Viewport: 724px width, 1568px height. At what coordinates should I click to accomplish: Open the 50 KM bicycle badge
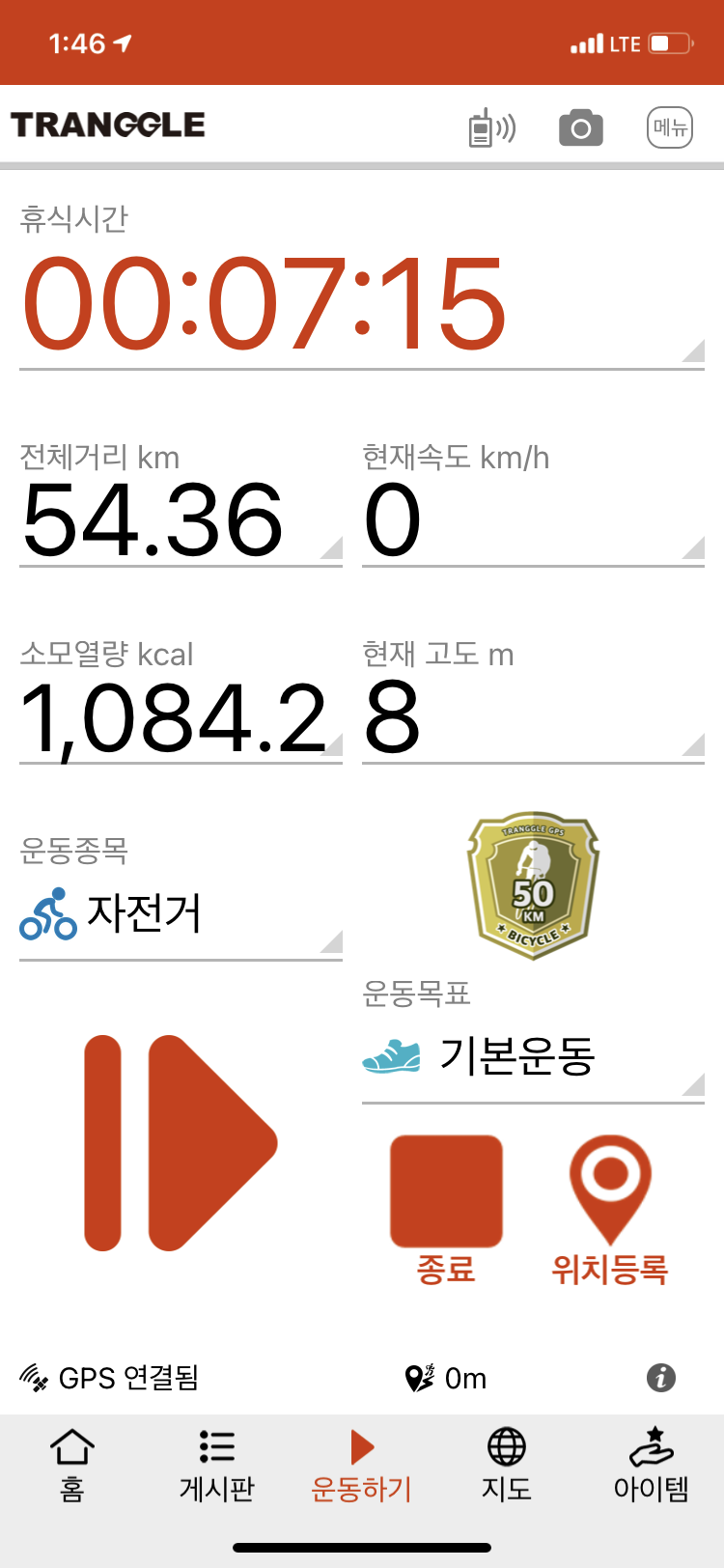point(534,885)
